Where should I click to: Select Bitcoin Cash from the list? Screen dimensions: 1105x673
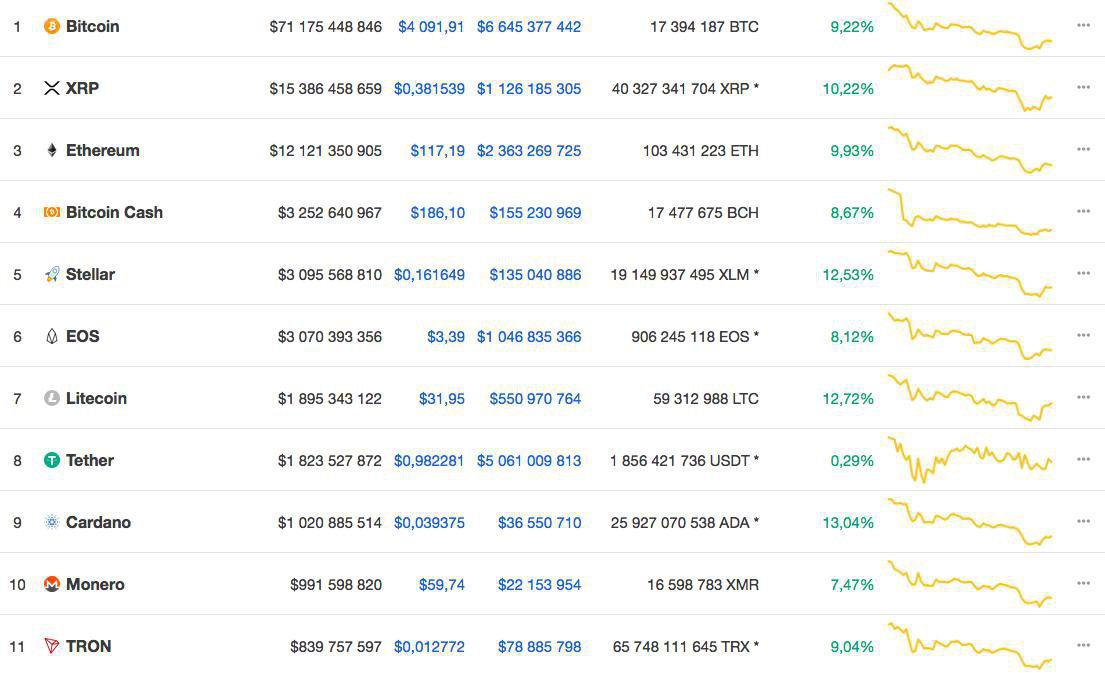(114, 212)
